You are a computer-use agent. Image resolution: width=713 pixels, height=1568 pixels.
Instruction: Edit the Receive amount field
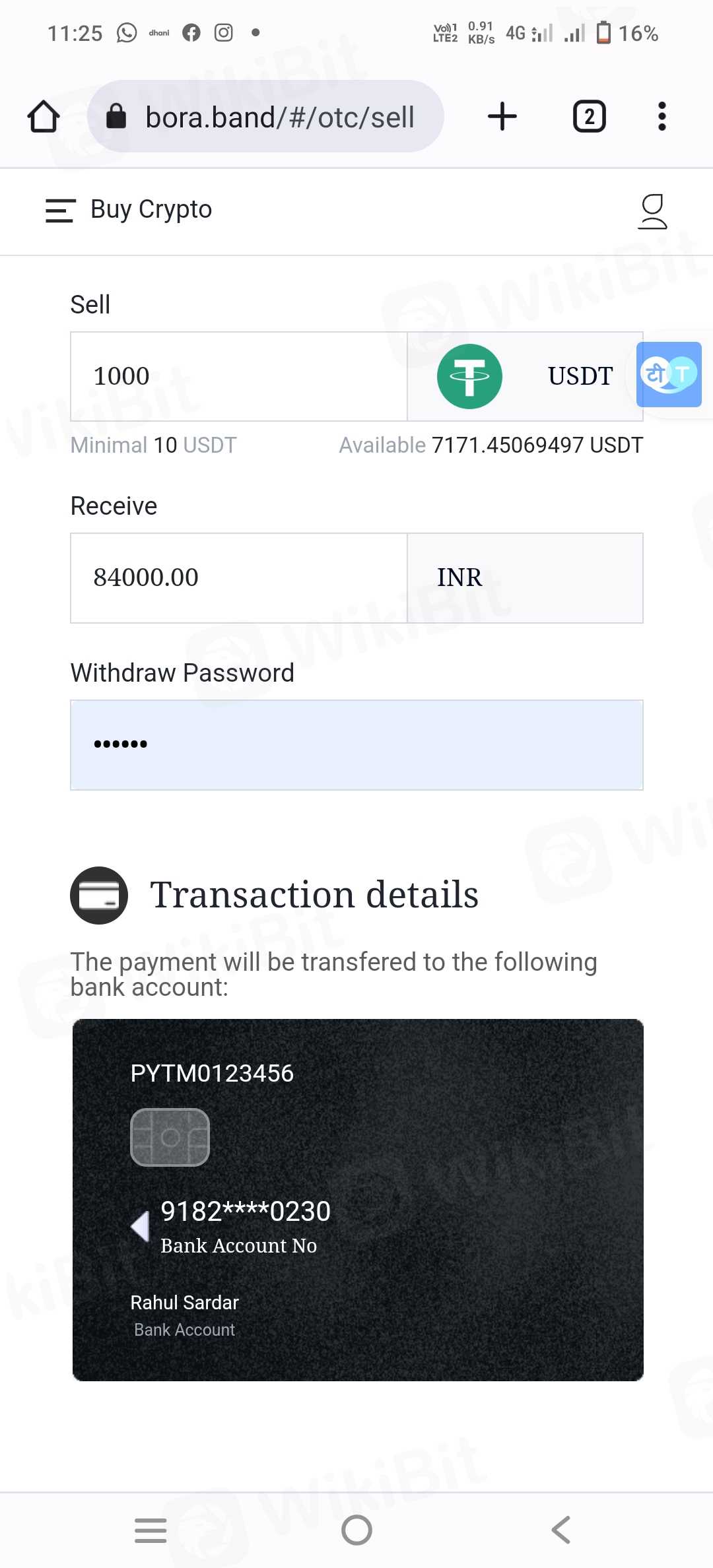click(238, 577)
